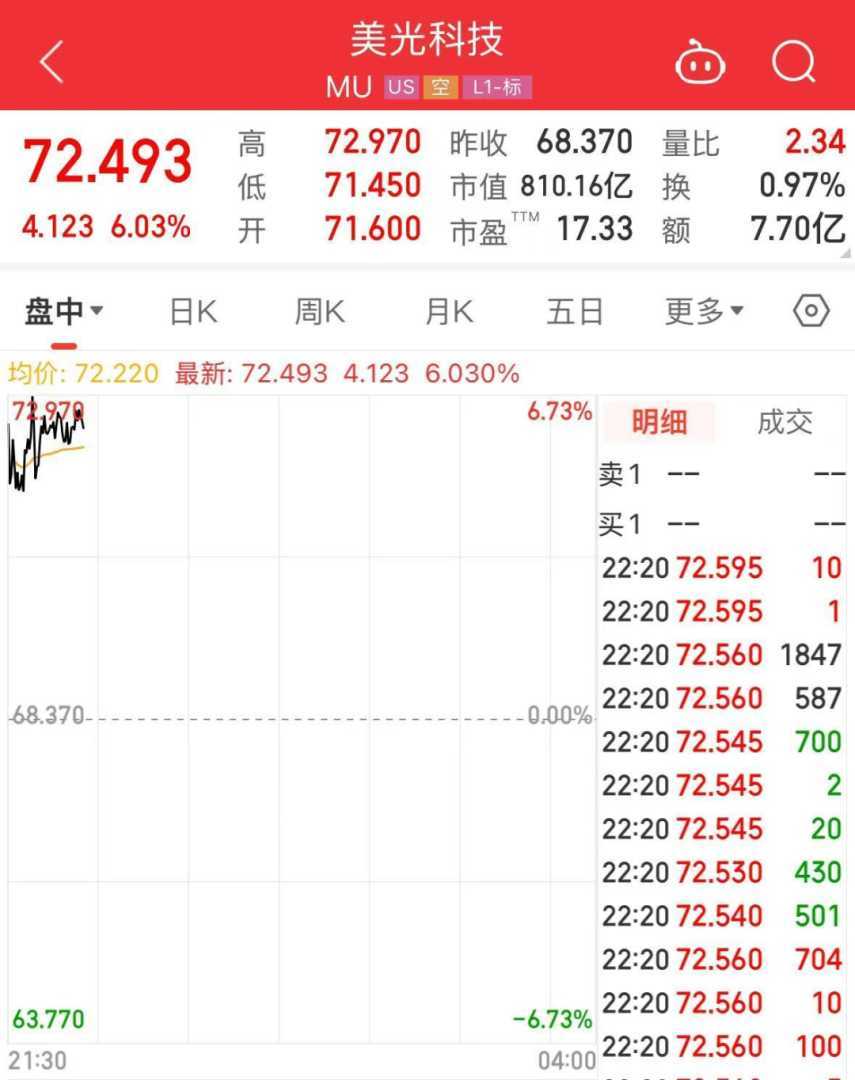Switch to the 日K chart tab

pos(193,312)
